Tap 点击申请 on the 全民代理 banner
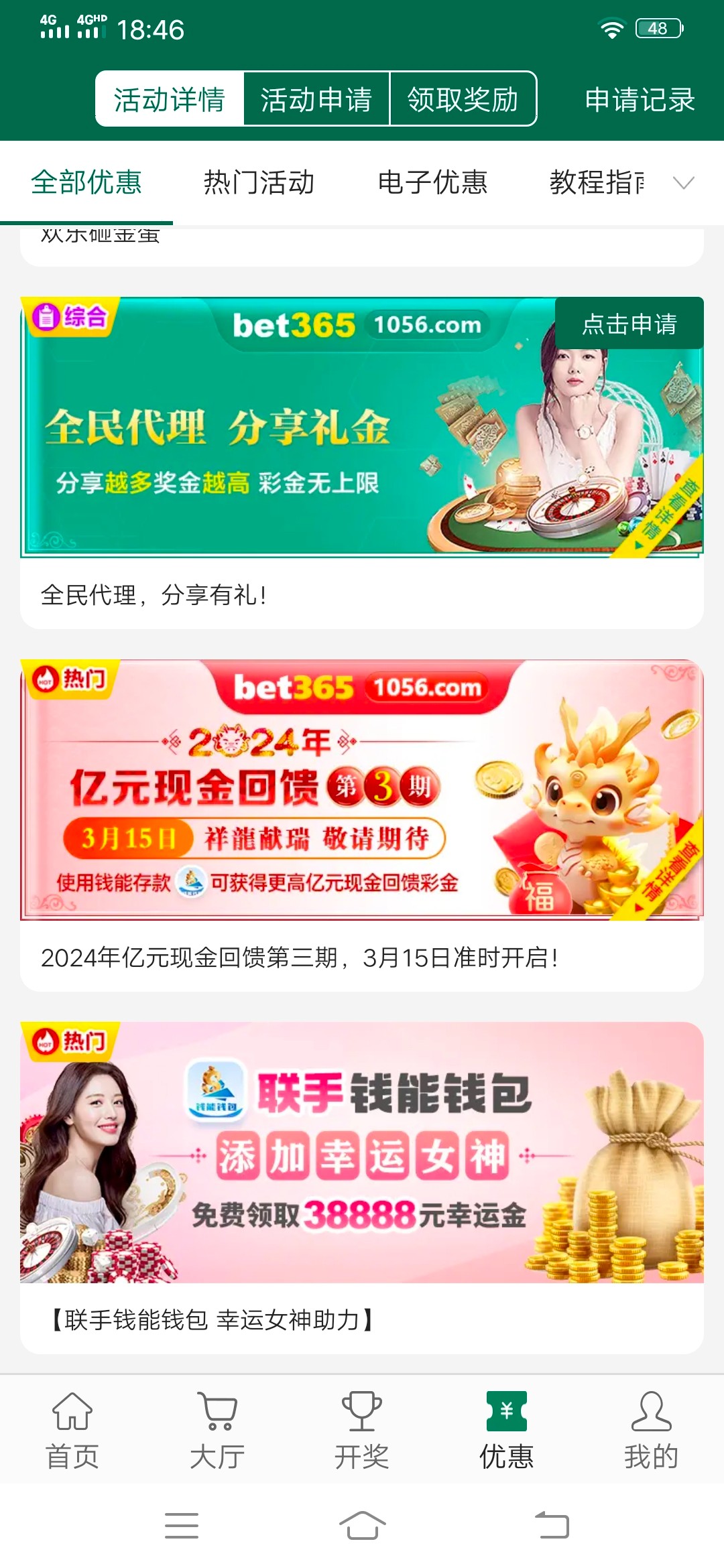Viewport: 724px width, 1568px height. 629,324
